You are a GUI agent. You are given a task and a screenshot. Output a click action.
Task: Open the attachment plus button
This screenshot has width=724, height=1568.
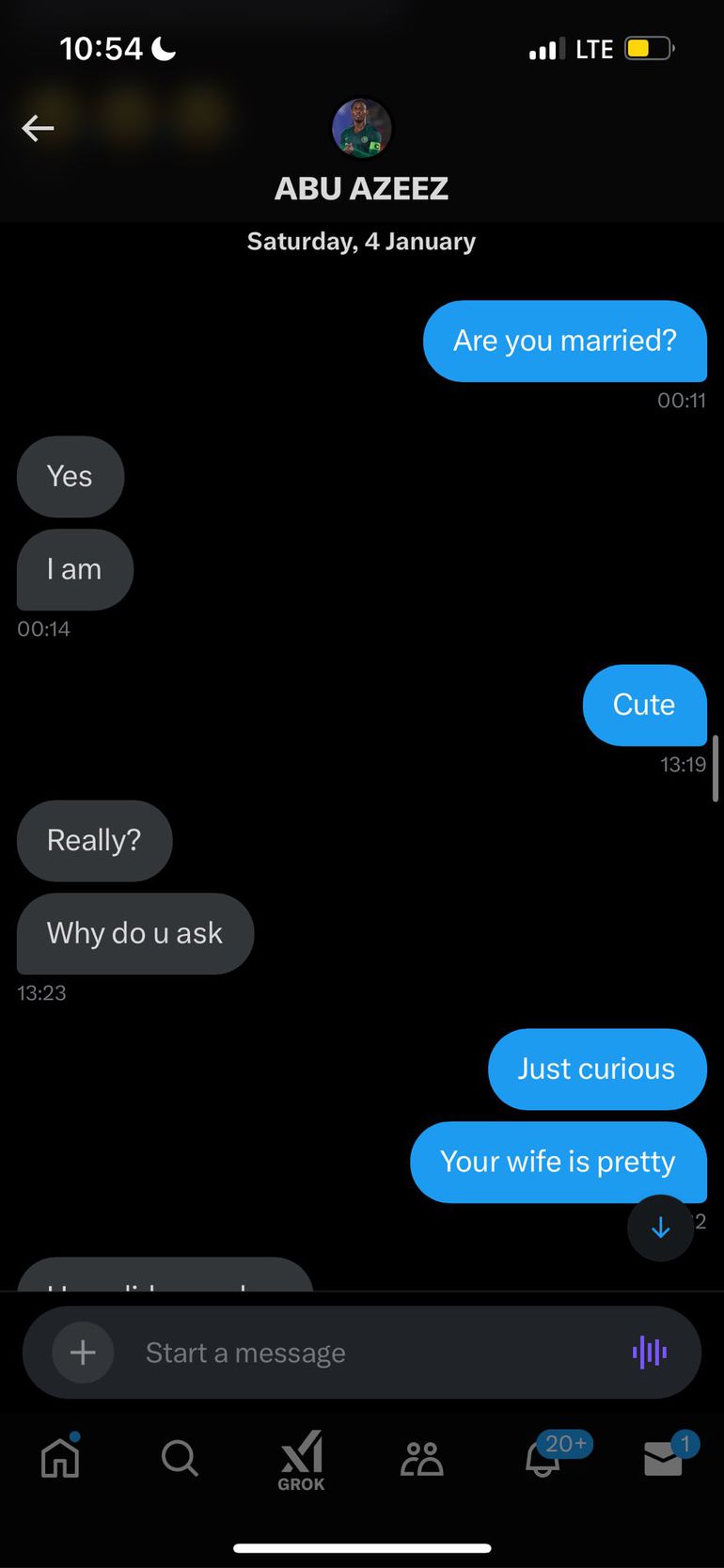[x=83, y=1353]
